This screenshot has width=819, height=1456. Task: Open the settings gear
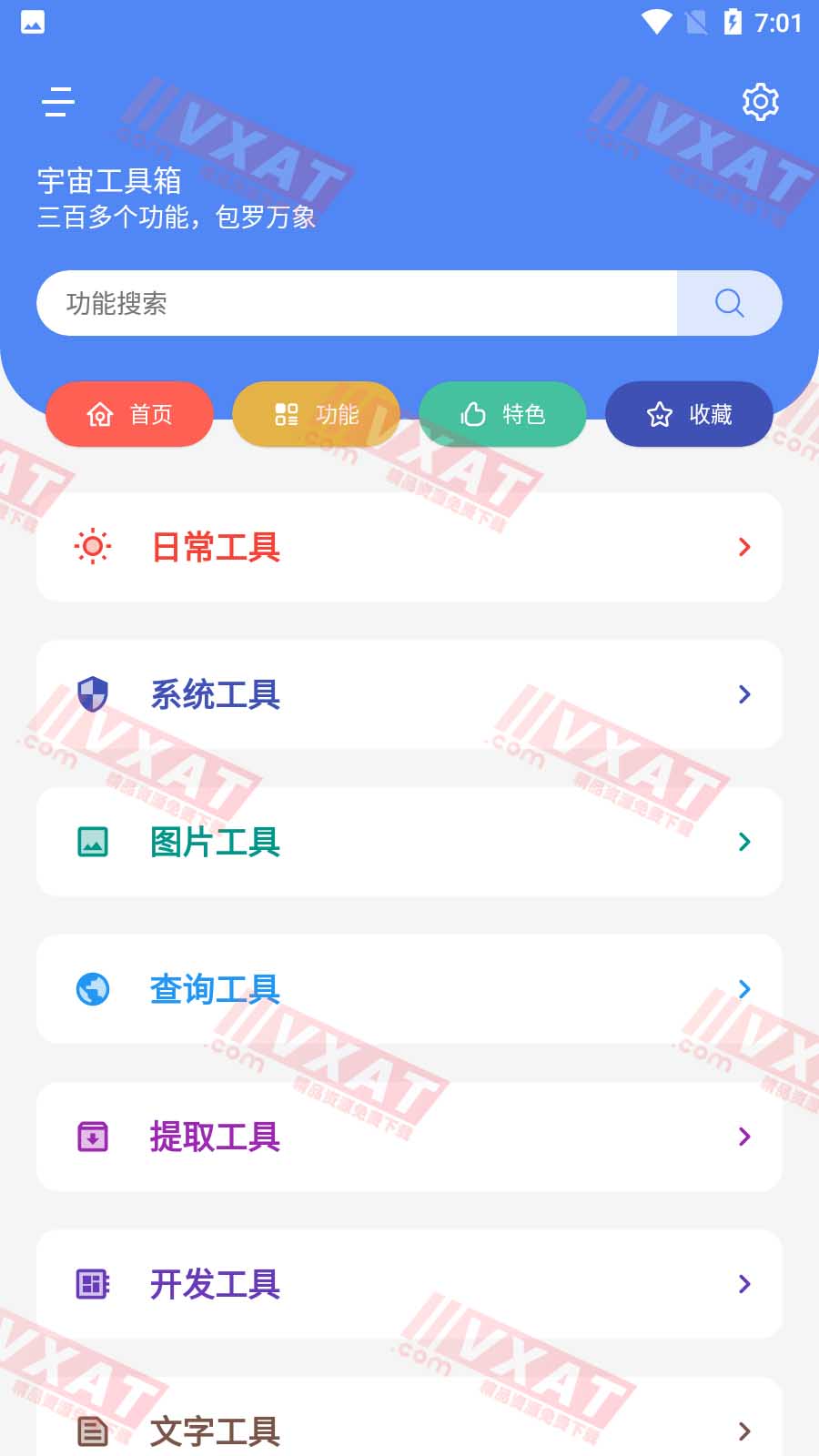point(760,103)
